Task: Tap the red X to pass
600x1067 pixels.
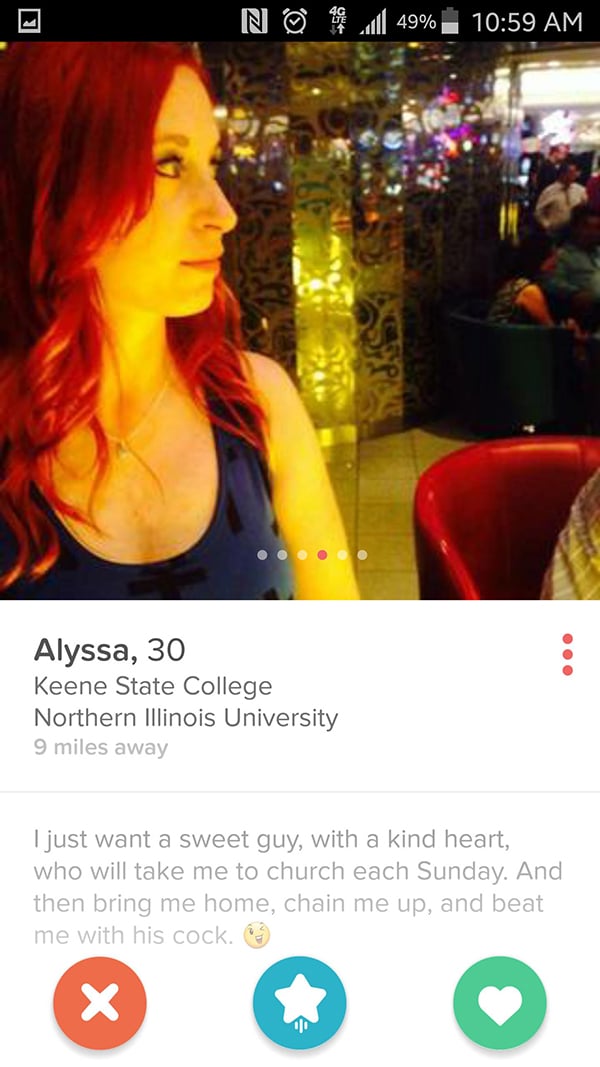Action: (99, 1002)
